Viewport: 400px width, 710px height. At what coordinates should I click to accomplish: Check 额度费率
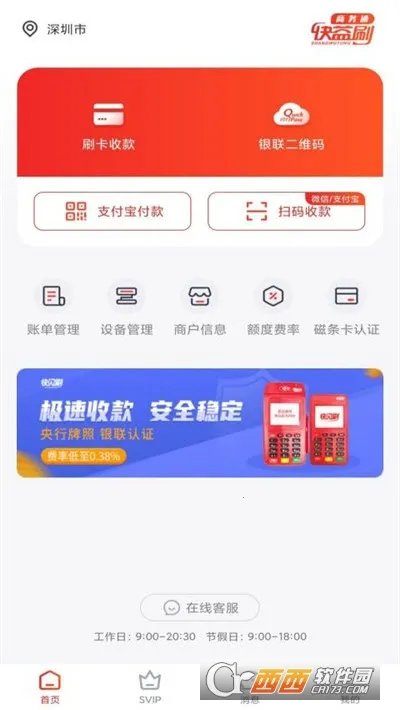coord(273,309)
